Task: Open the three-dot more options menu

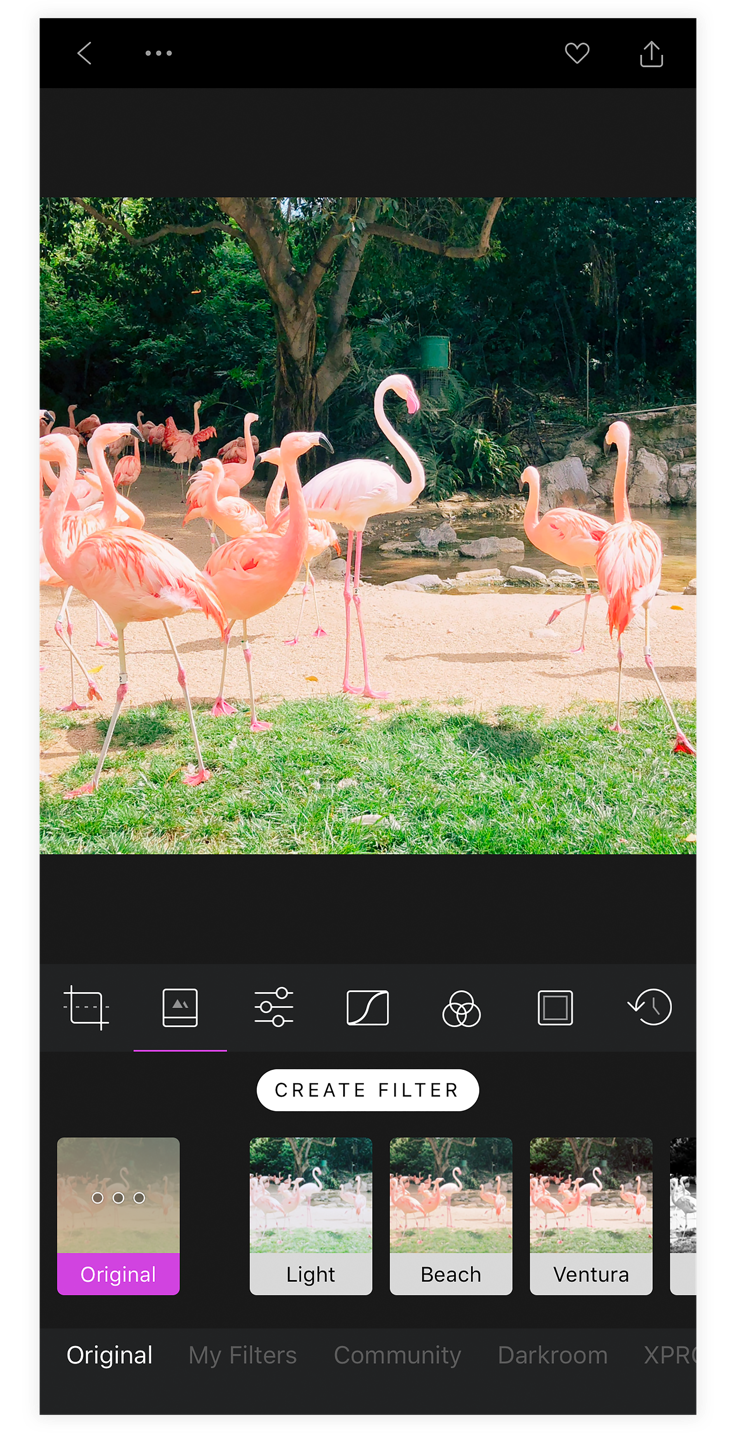Action: [x=158, y=54]
